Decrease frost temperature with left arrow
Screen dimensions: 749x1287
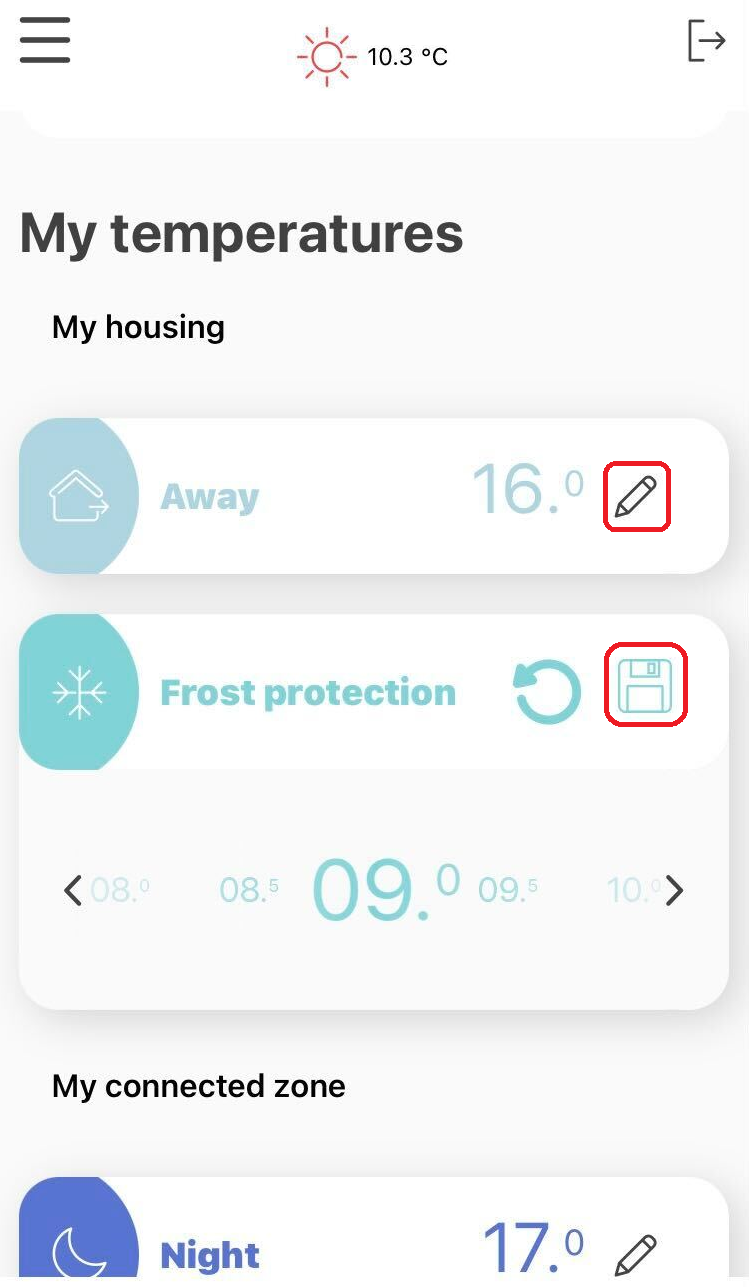pos(72,889)
